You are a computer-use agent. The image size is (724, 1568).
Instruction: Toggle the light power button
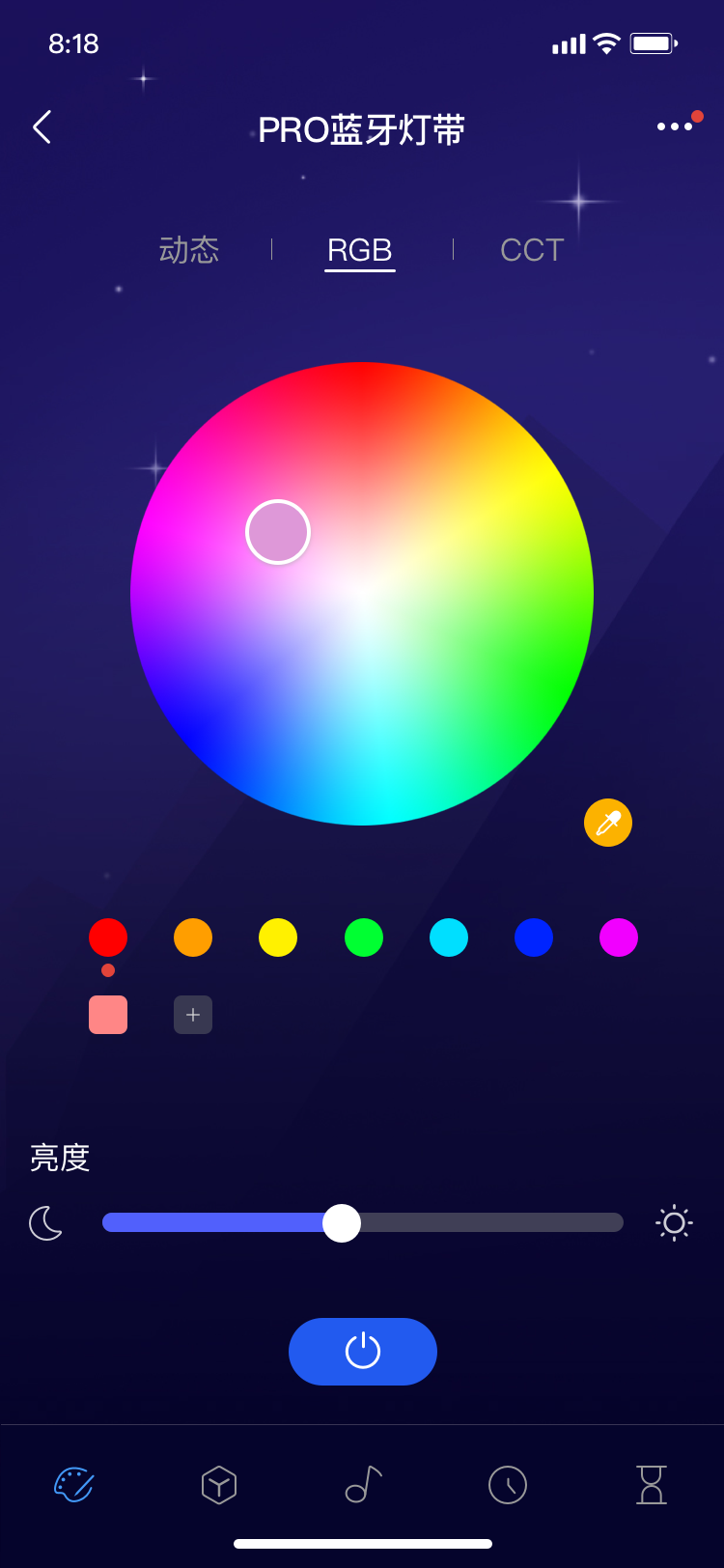point(363,1351)
